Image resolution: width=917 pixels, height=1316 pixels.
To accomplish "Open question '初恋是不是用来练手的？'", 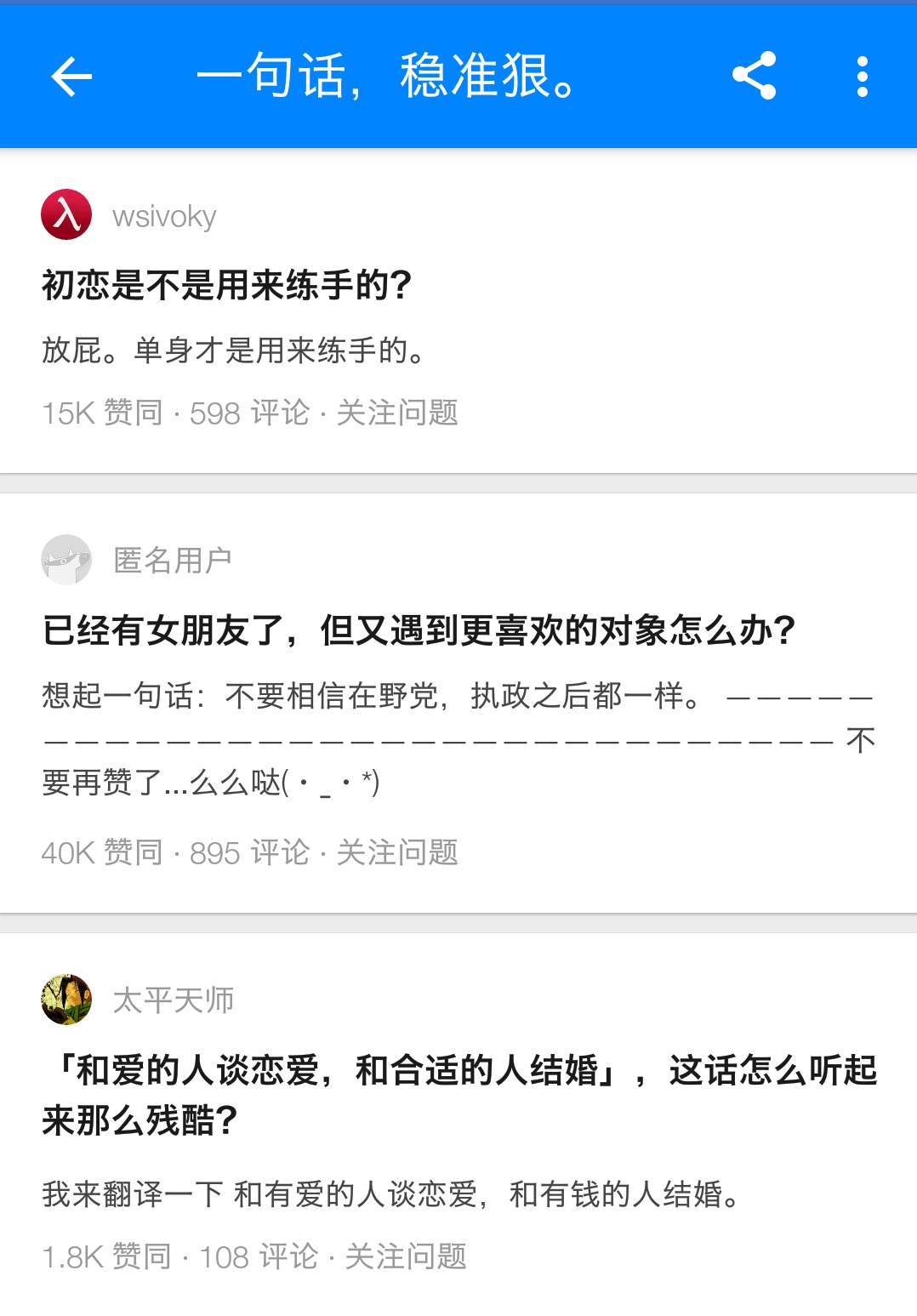I will (x=227, y=282).
